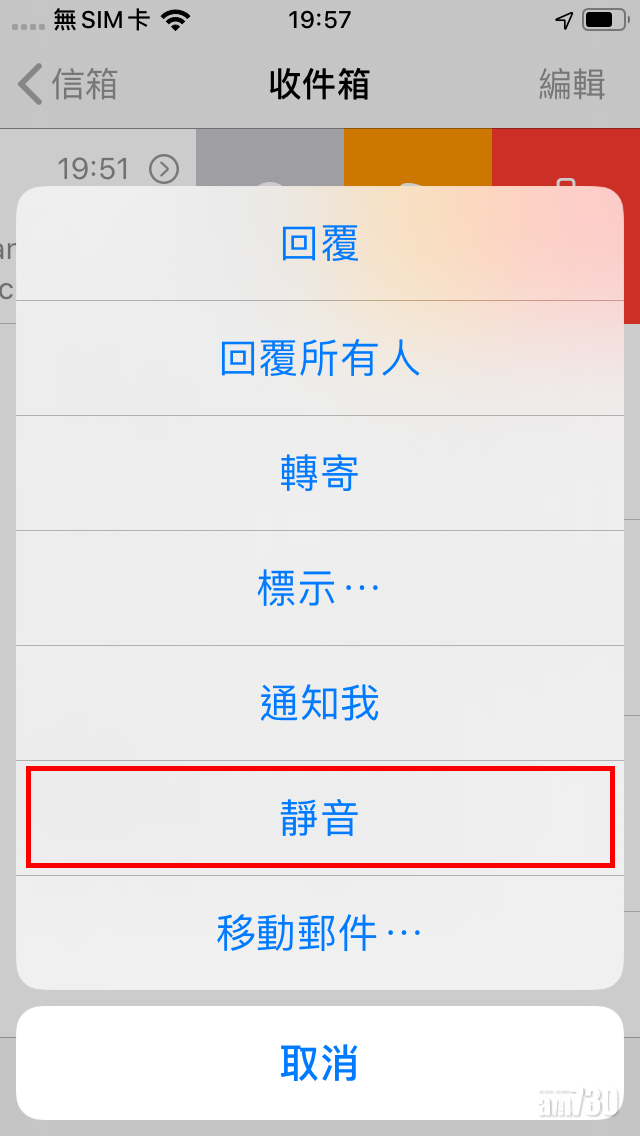
Task: Choose 回覆所有人 to reply all
Action: click(320, 358)
